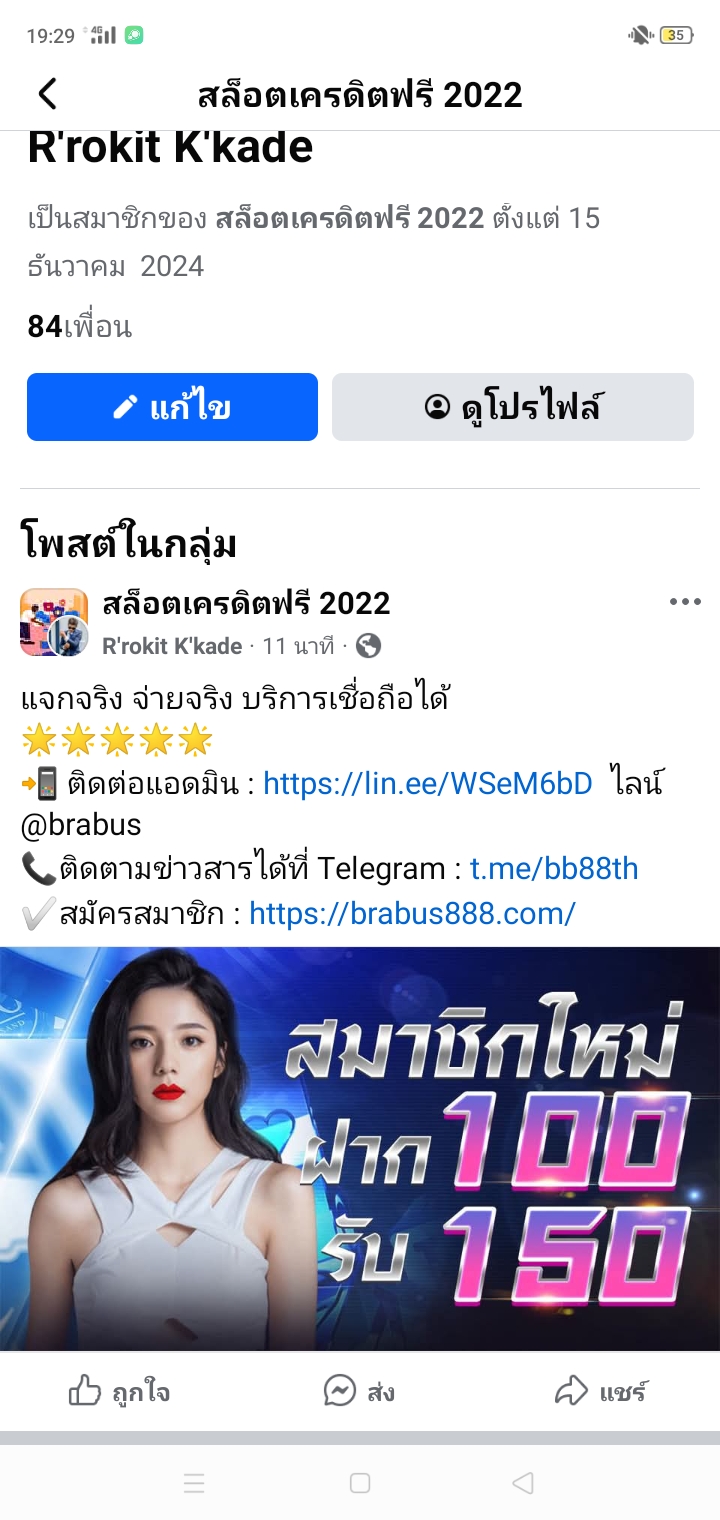Open the lin.ee/WSeM6bD link
720x1520 pixels.
click(x=427, y=783)
